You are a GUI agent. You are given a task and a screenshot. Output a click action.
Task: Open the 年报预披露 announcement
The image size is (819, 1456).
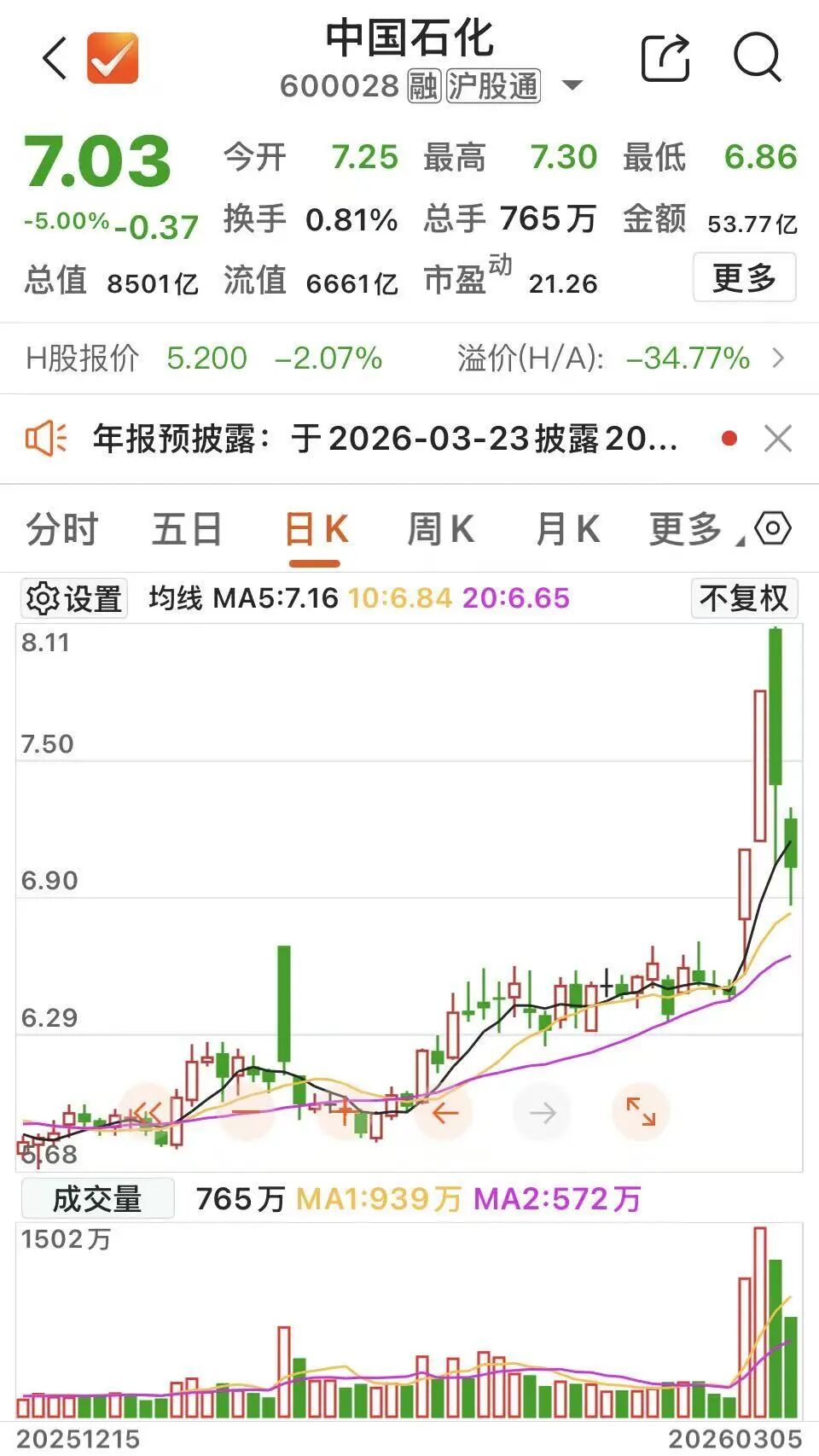[x=384, y=439]
